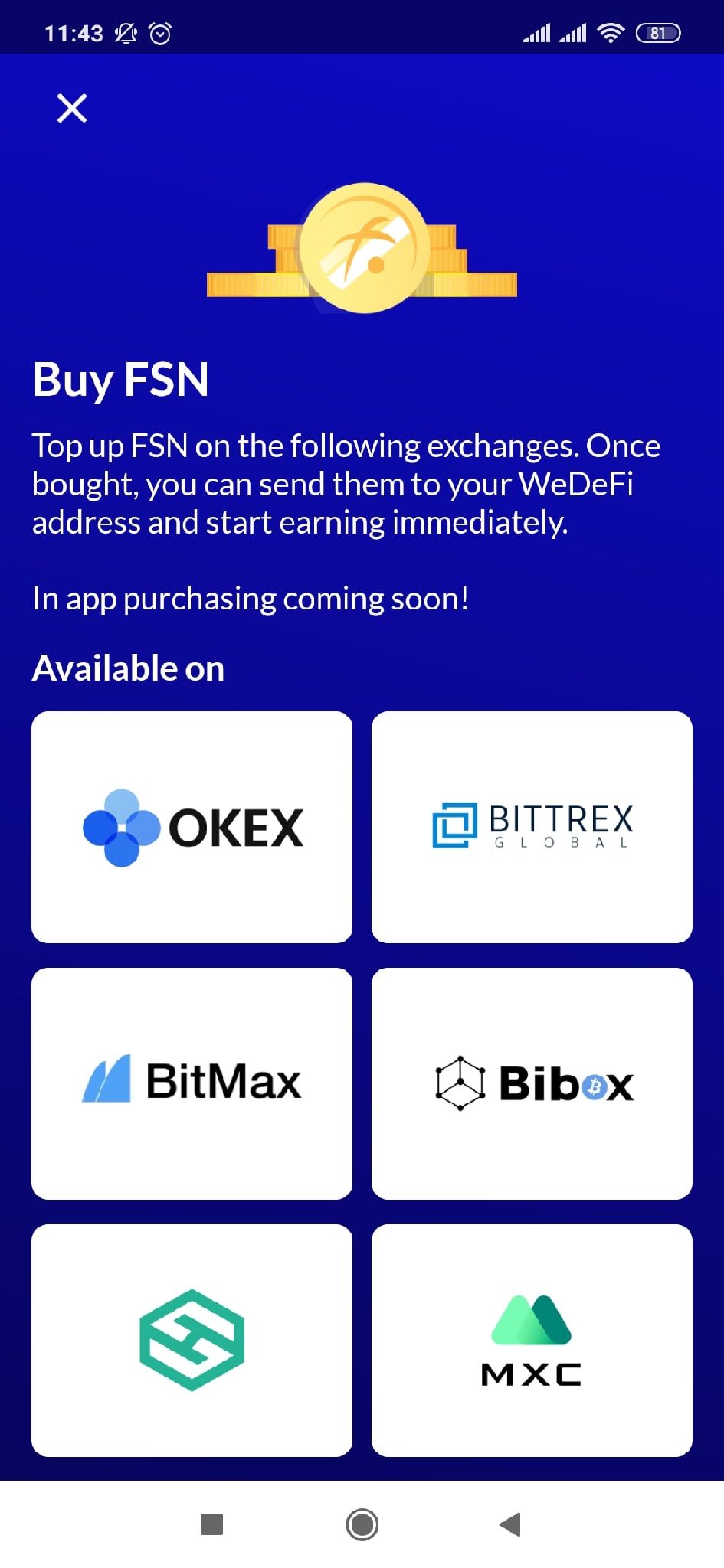Go back using the system back button

click(x=510, y=1524)
